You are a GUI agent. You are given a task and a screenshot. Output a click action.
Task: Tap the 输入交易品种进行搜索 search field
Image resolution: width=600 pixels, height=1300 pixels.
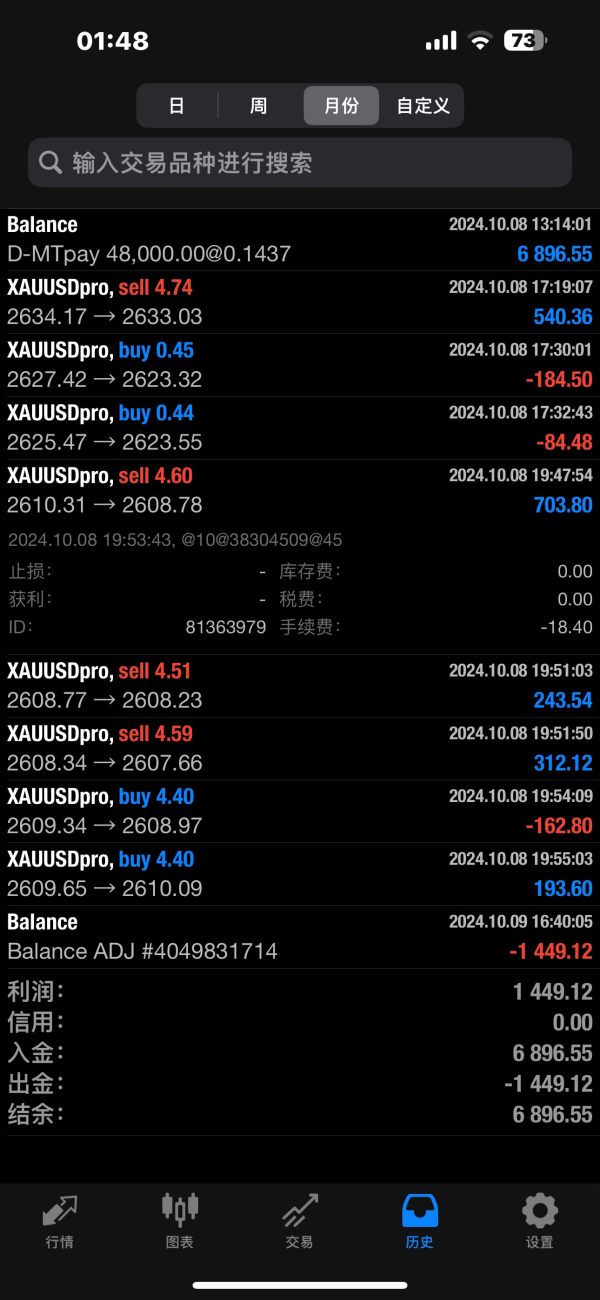click(300, 163)
